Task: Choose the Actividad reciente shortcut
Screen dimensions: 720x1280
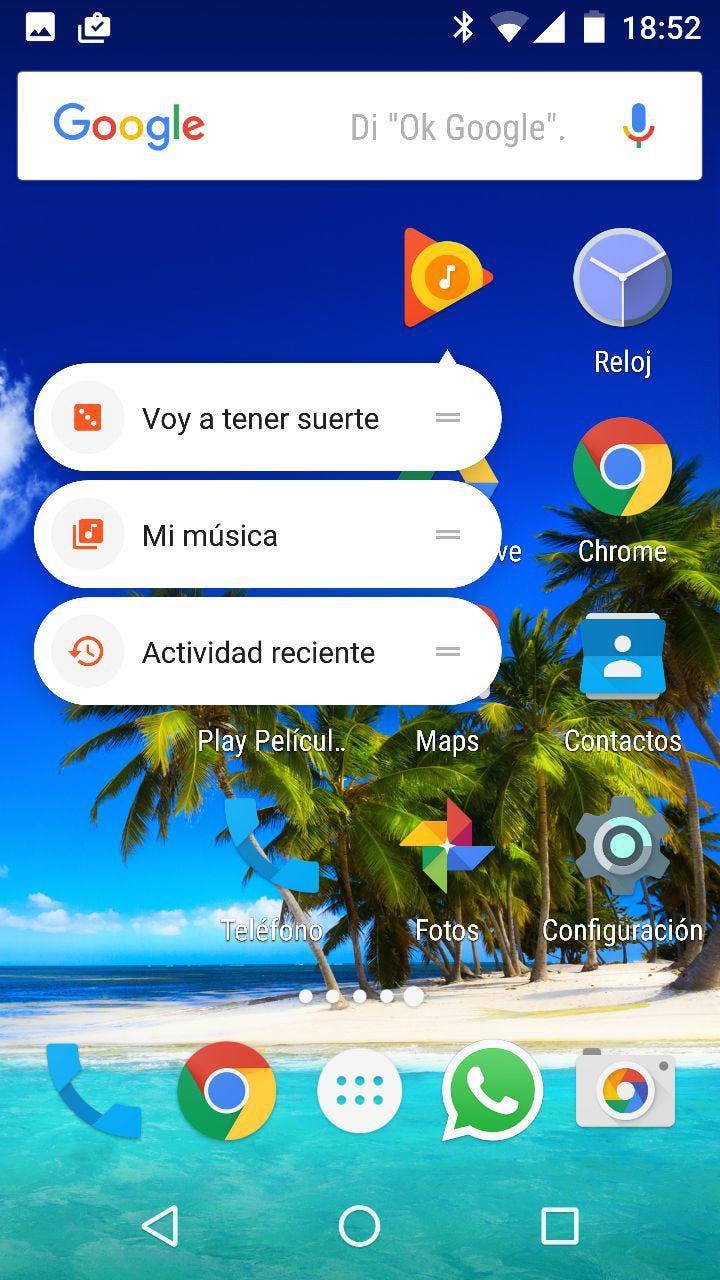Action: pos(260,652)
